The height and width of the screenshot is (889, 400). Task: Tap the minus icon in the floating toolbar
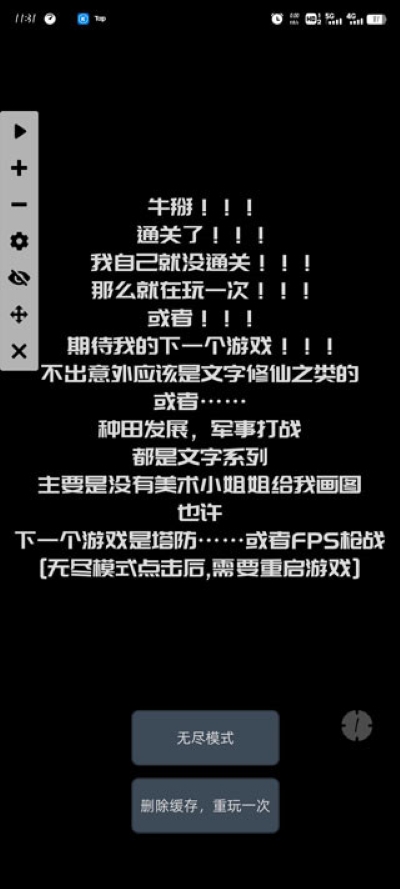point(19,204)
